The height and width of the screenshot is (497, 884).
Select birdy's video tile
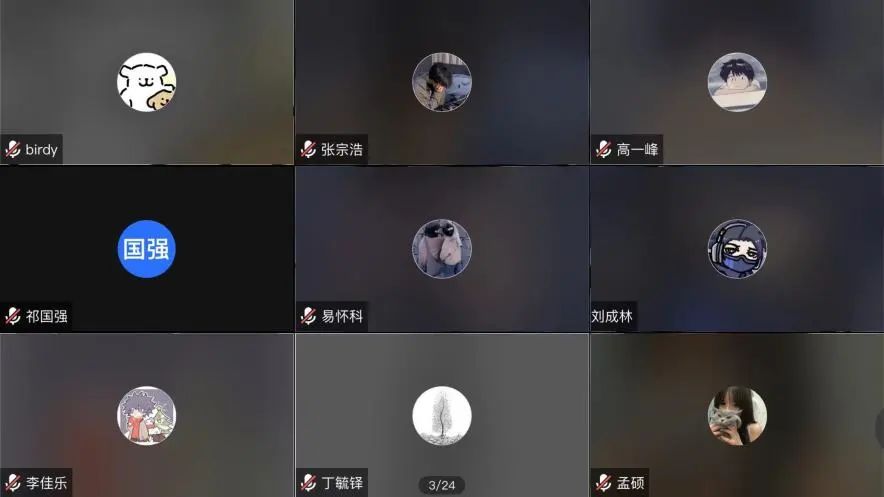(146, 82)
